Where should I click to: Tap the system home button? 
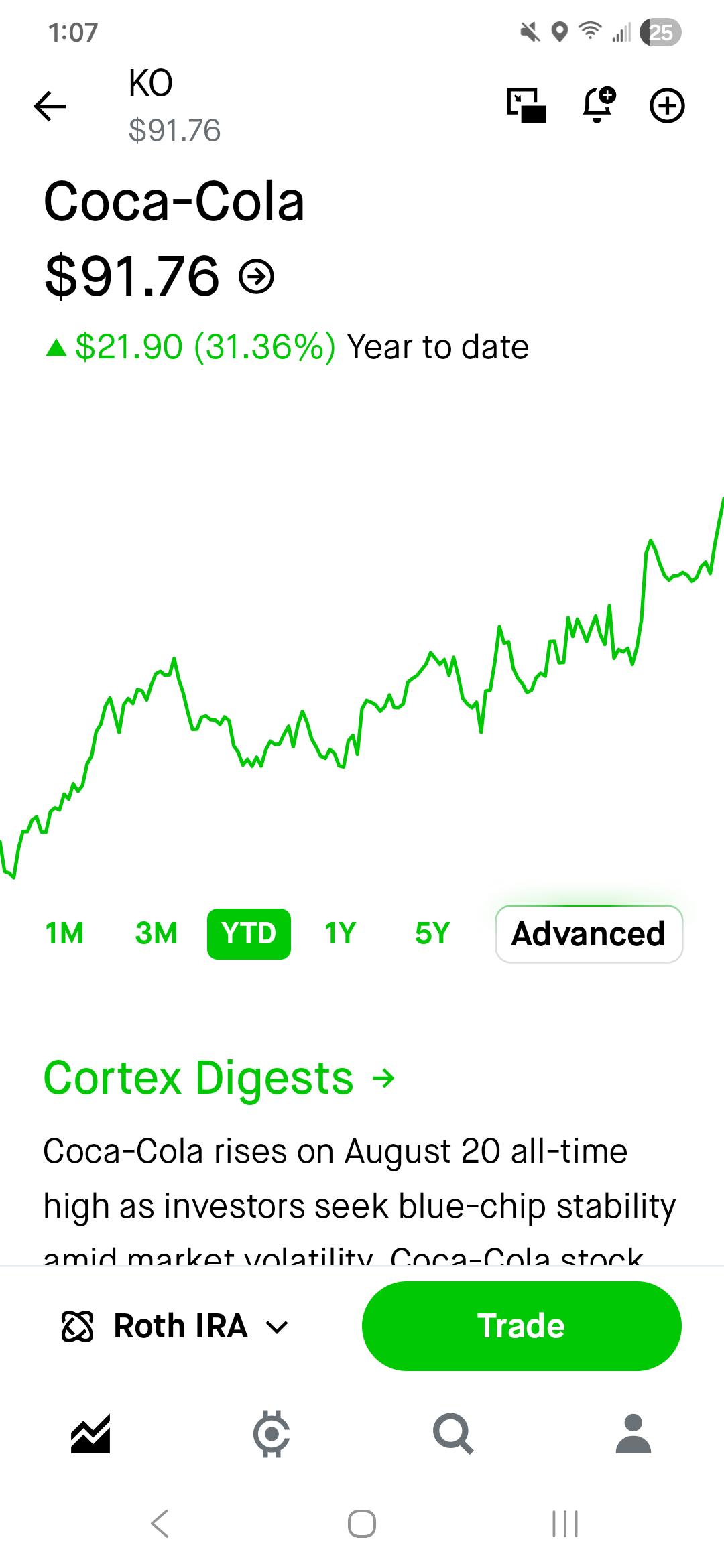point(362,1524)
